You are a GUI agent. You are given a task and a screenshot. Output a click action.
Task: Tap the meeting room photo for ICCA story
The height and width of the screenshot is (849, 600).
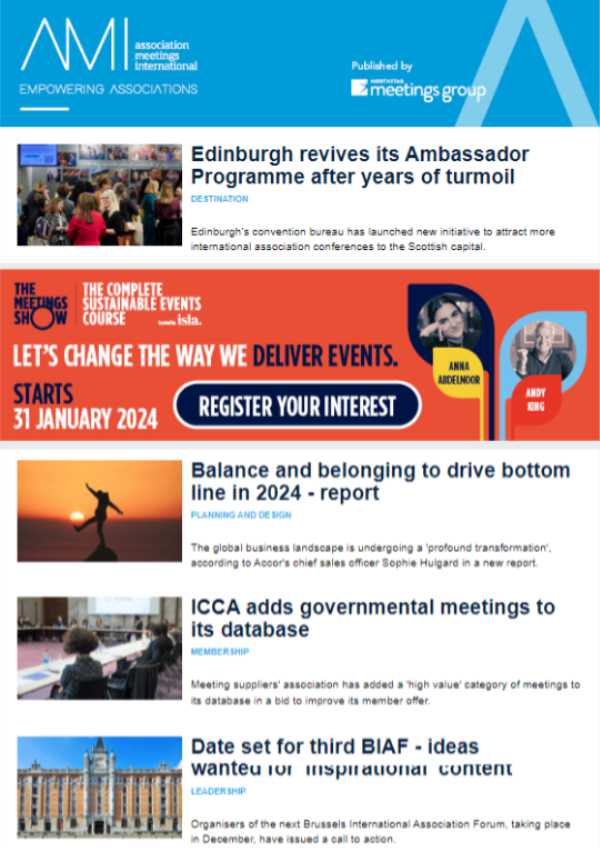click(100, 648)
